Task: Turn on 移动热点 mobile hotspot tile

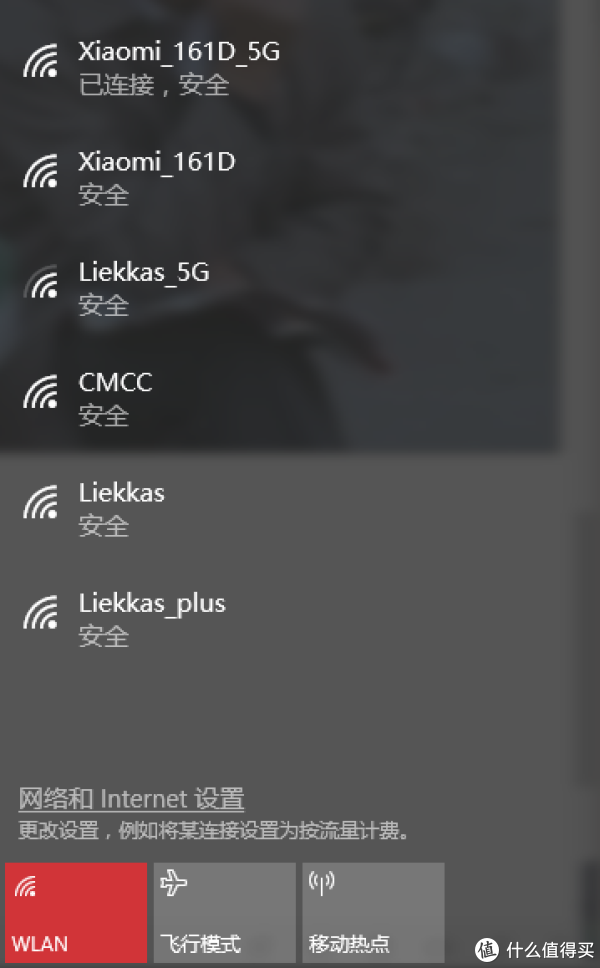Action: [373, 912]
